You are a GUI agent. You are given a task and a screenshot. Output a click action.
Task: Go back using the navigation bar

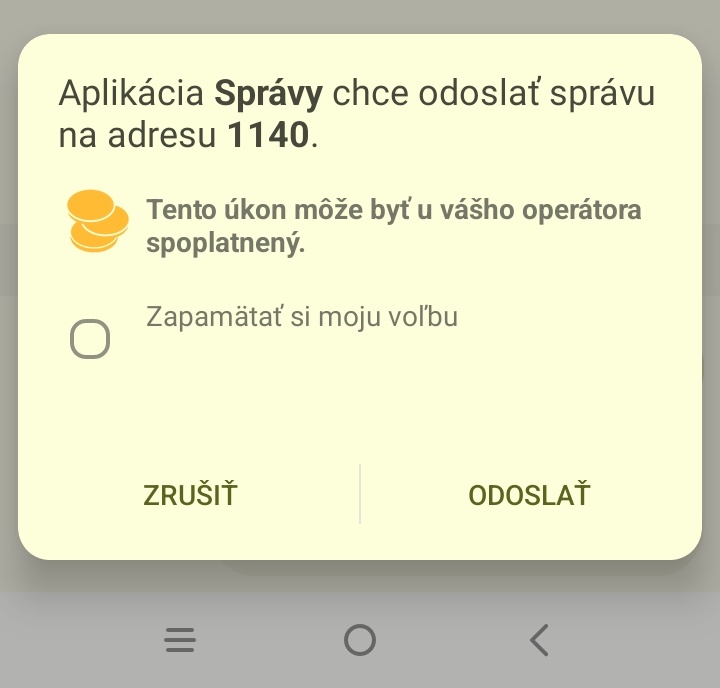pyautogui.click(x=539, y=640)
